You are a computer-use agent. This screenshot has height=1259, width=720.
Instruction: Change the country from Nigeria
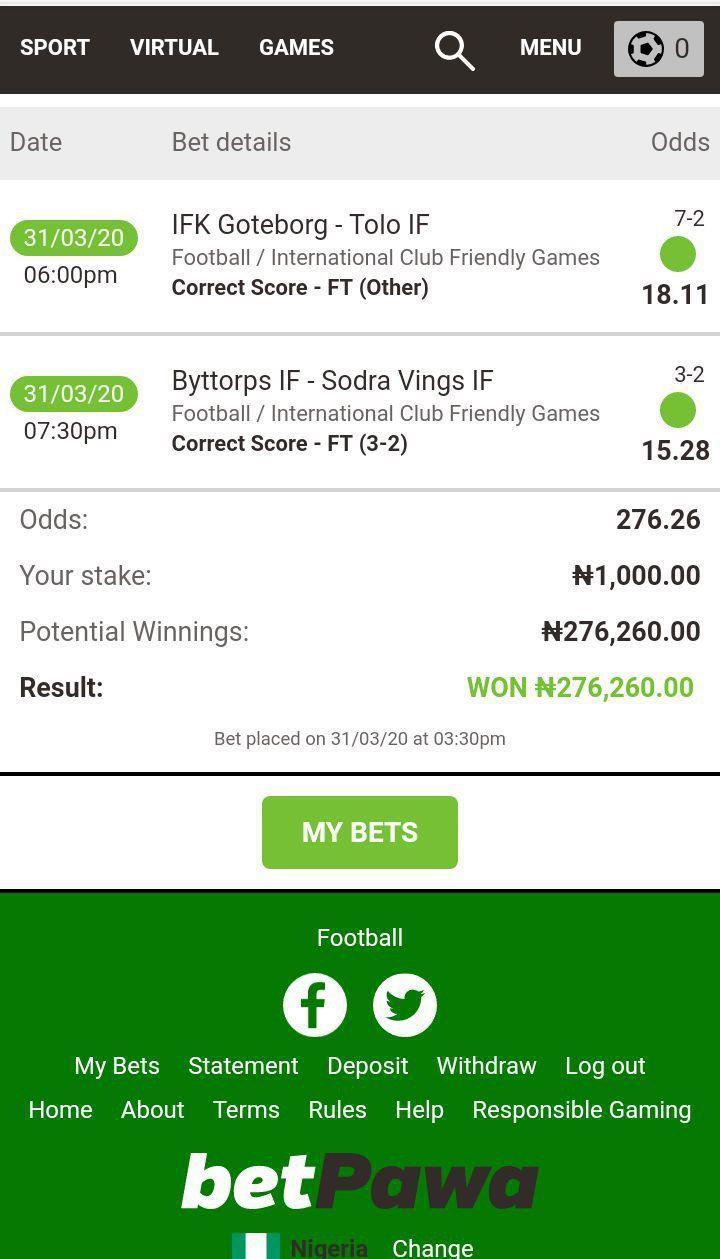[433, 1247]
